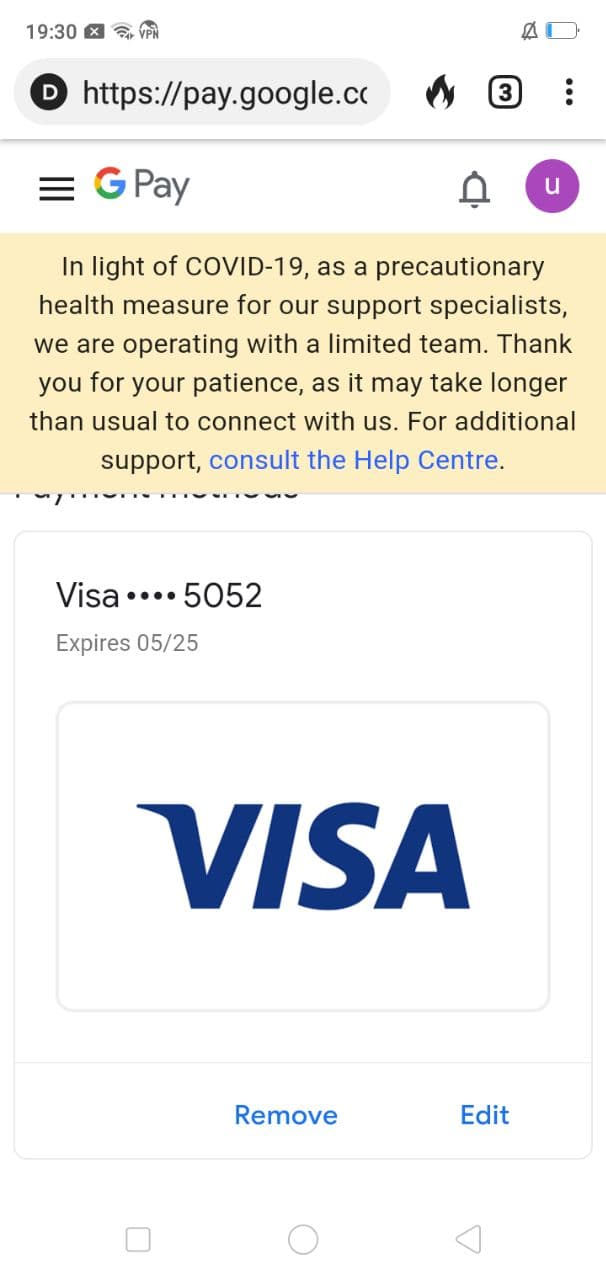Follow the consult the Help Centre link
Screen dimensions: 606x1280
point(354,460)
